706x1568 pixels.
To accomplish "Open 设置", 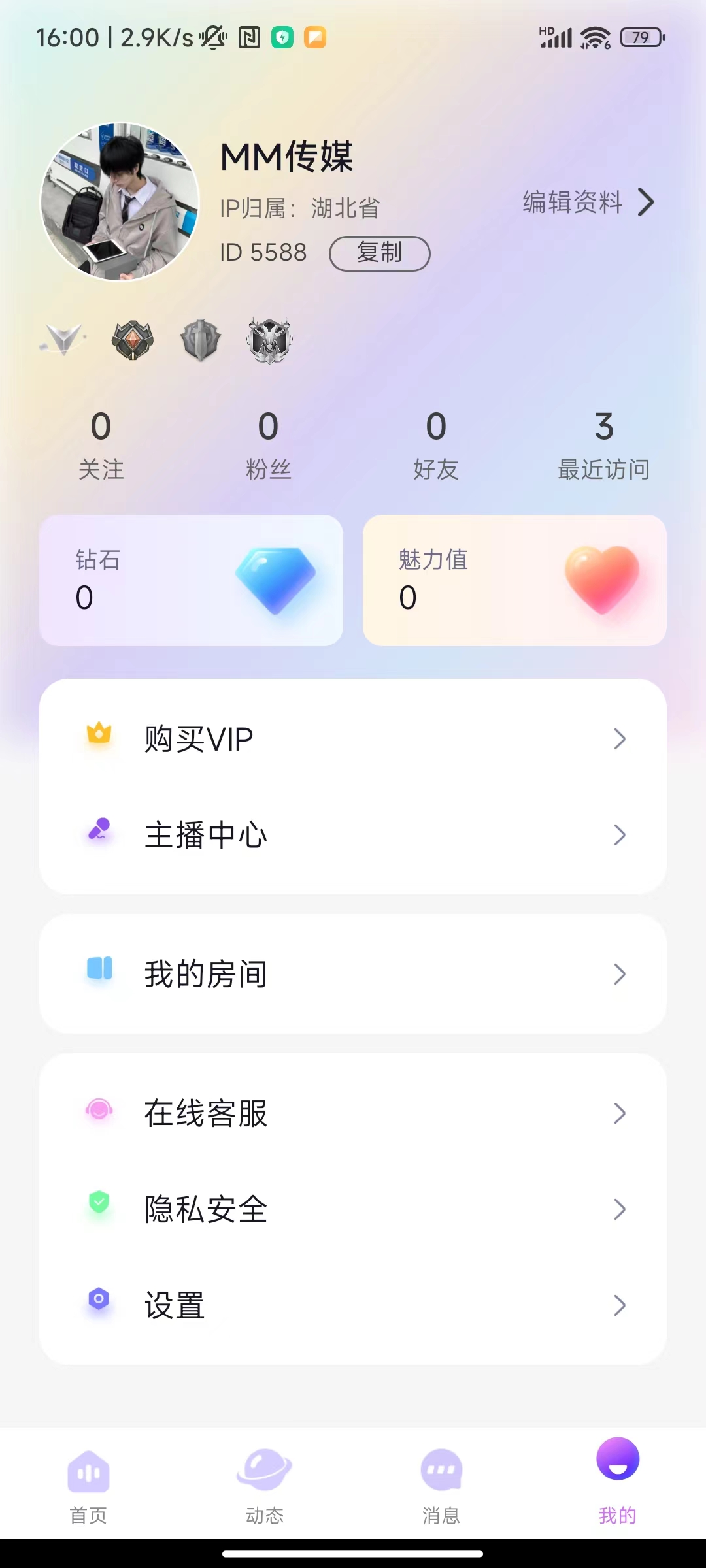I will tap(353, 1305).
